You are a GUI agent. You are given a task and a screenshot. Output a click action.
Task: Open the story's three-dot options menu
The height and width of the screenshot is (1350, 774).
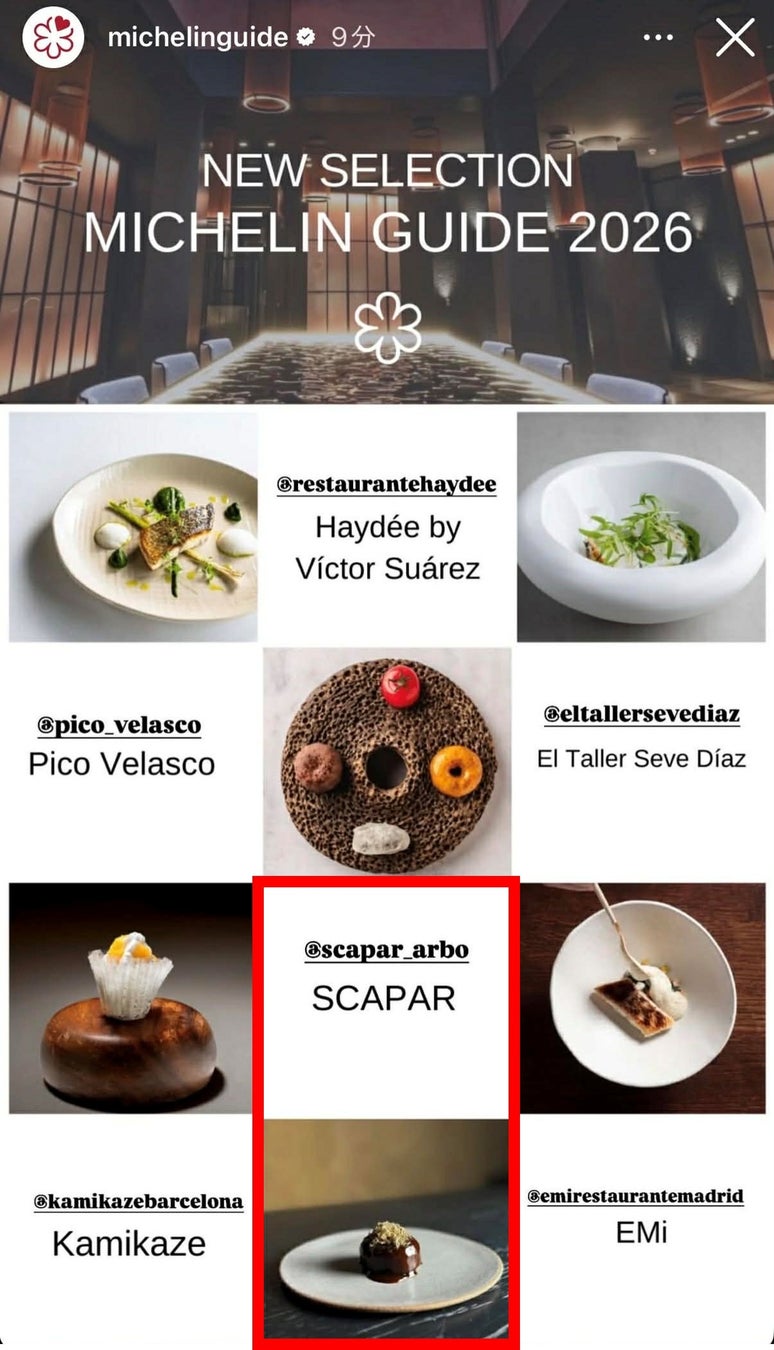click(x=658, y=38)
